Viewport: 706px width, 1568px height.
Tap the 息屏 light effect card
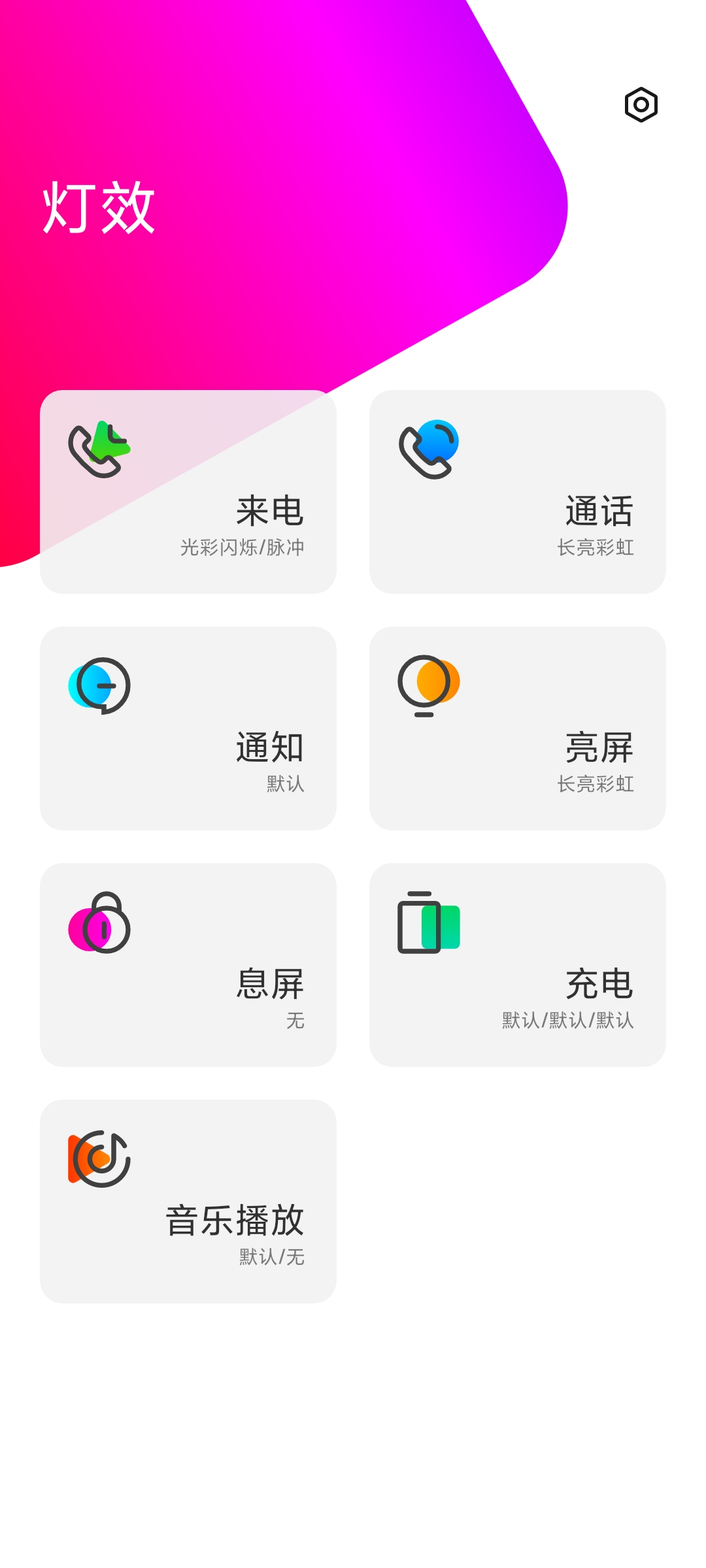click(188, 965)
